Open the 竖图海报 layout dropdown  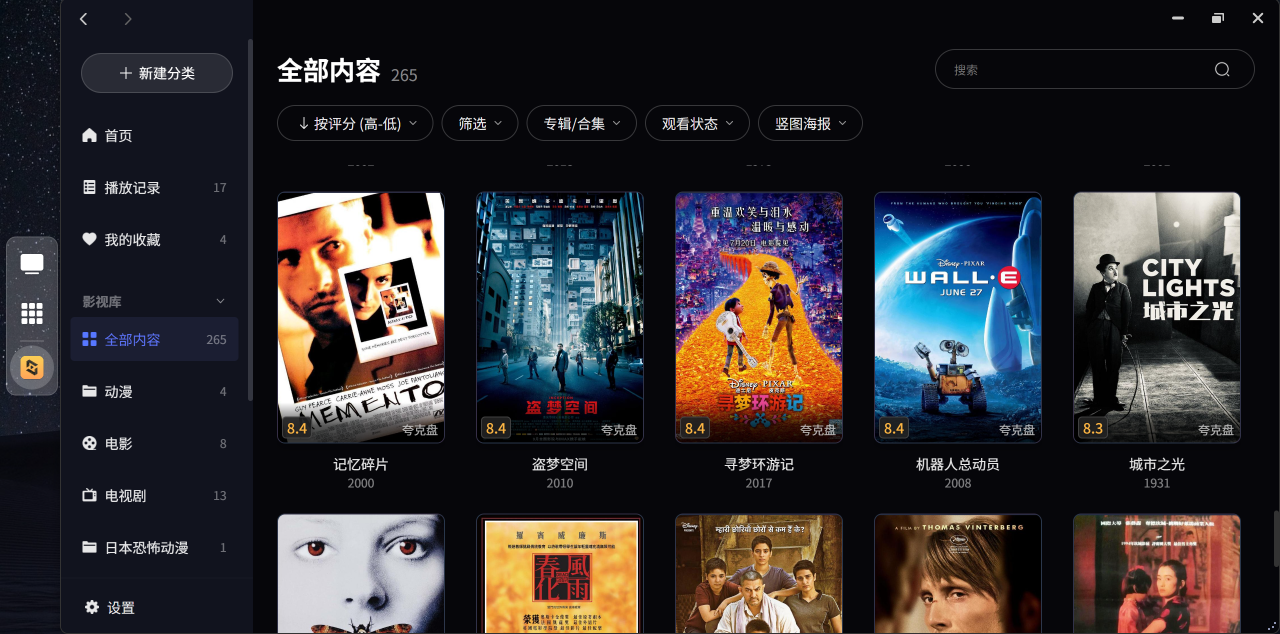(810, 123)
